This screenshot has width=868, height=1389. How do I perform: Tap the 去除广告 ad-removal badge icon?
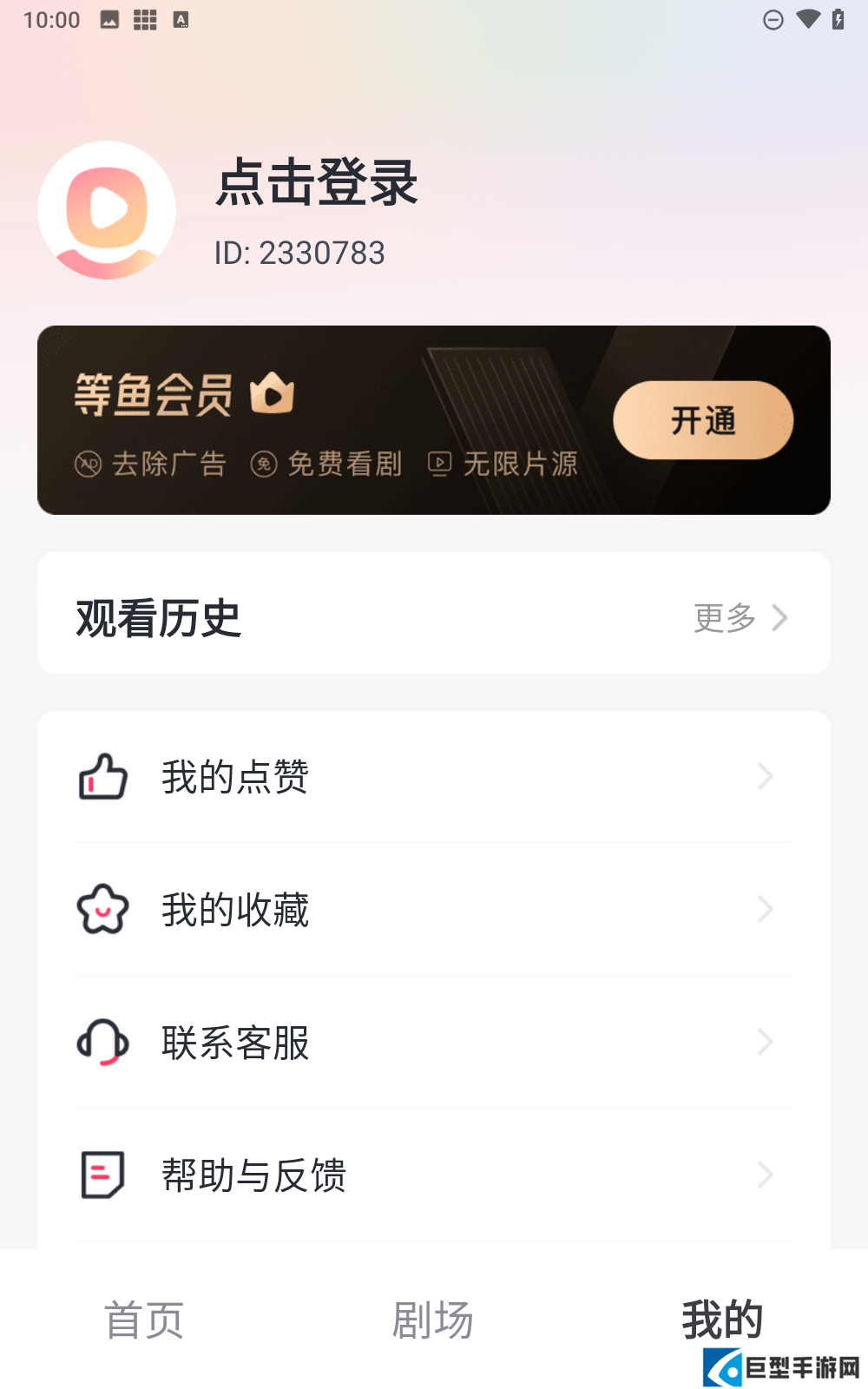point(89,464)
